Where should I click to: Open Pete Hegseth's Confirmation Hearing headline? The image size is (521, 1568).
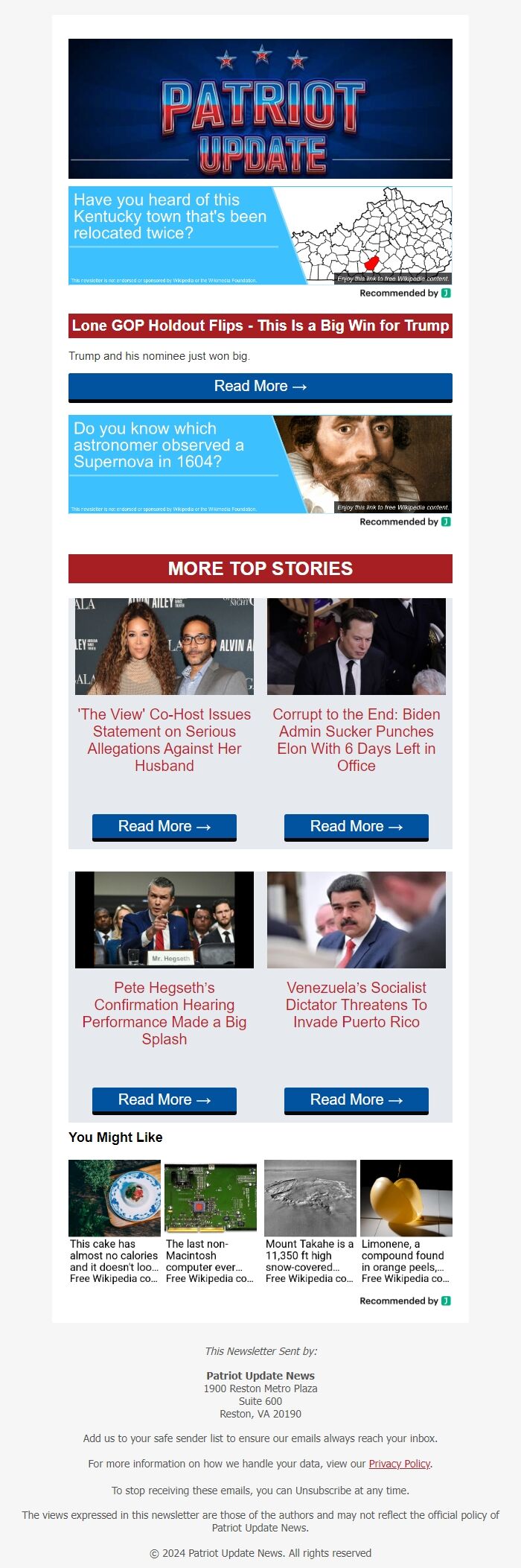pos(164,1013)
